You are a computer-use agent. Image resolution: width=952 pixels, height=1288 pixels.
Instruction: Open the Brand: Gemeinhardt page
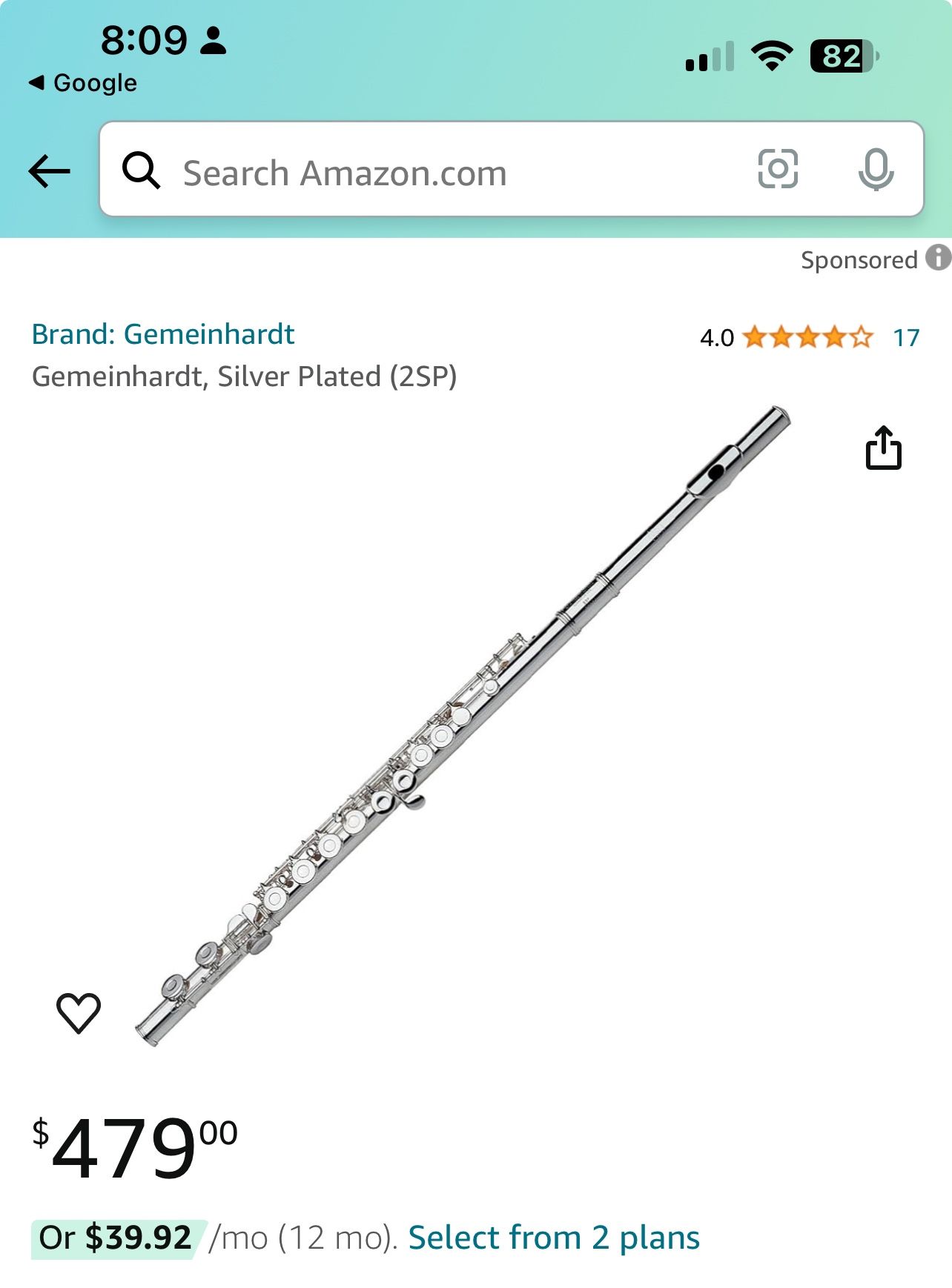164,334
